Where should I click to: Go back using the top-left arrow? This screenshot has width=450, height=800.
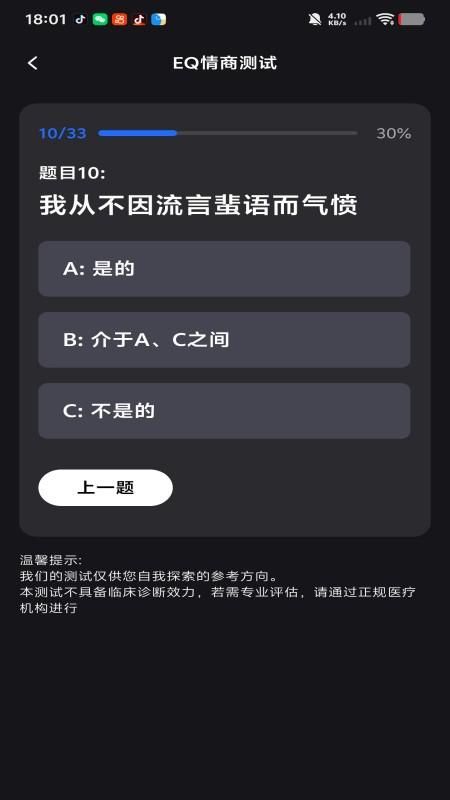33,63
